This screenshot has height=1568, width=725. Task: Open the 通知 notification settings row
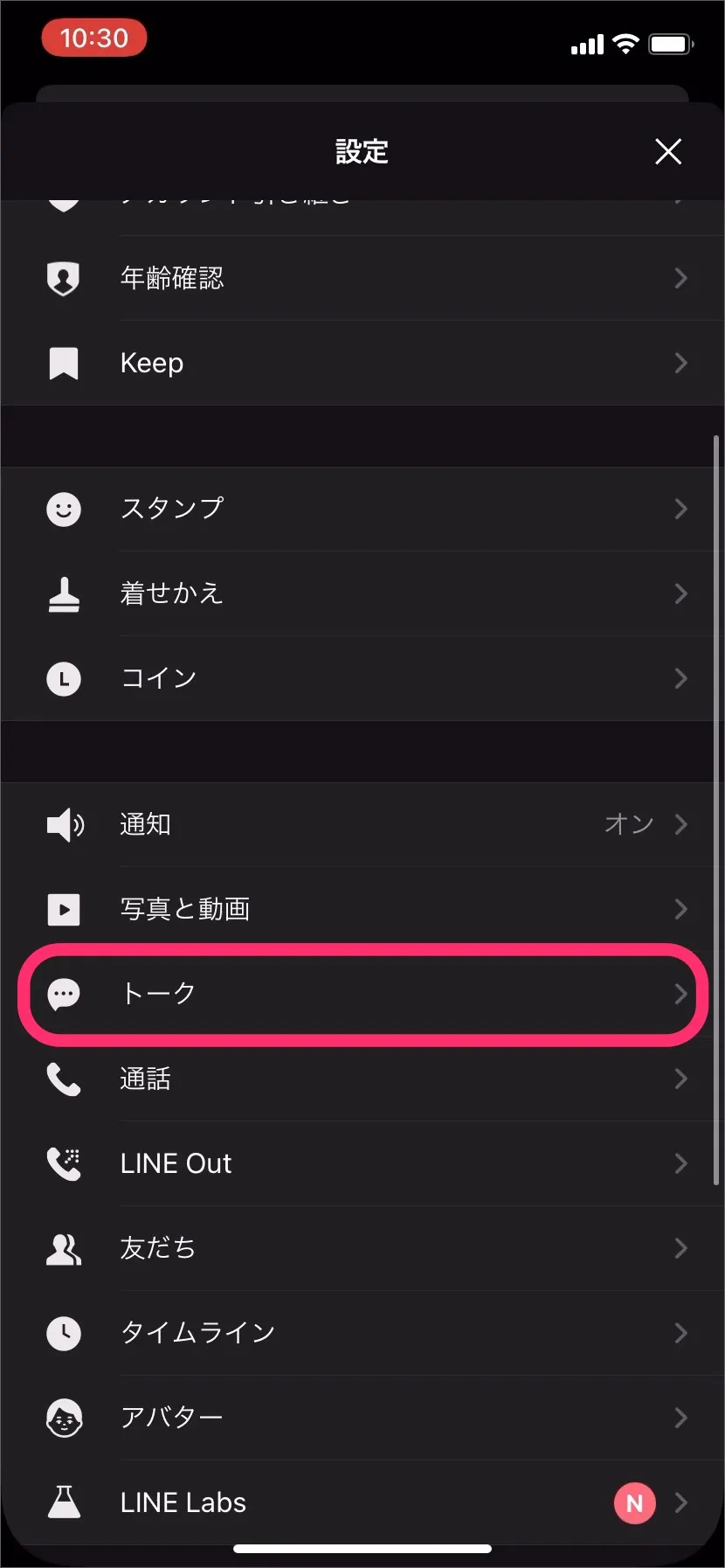pos(362,824)
